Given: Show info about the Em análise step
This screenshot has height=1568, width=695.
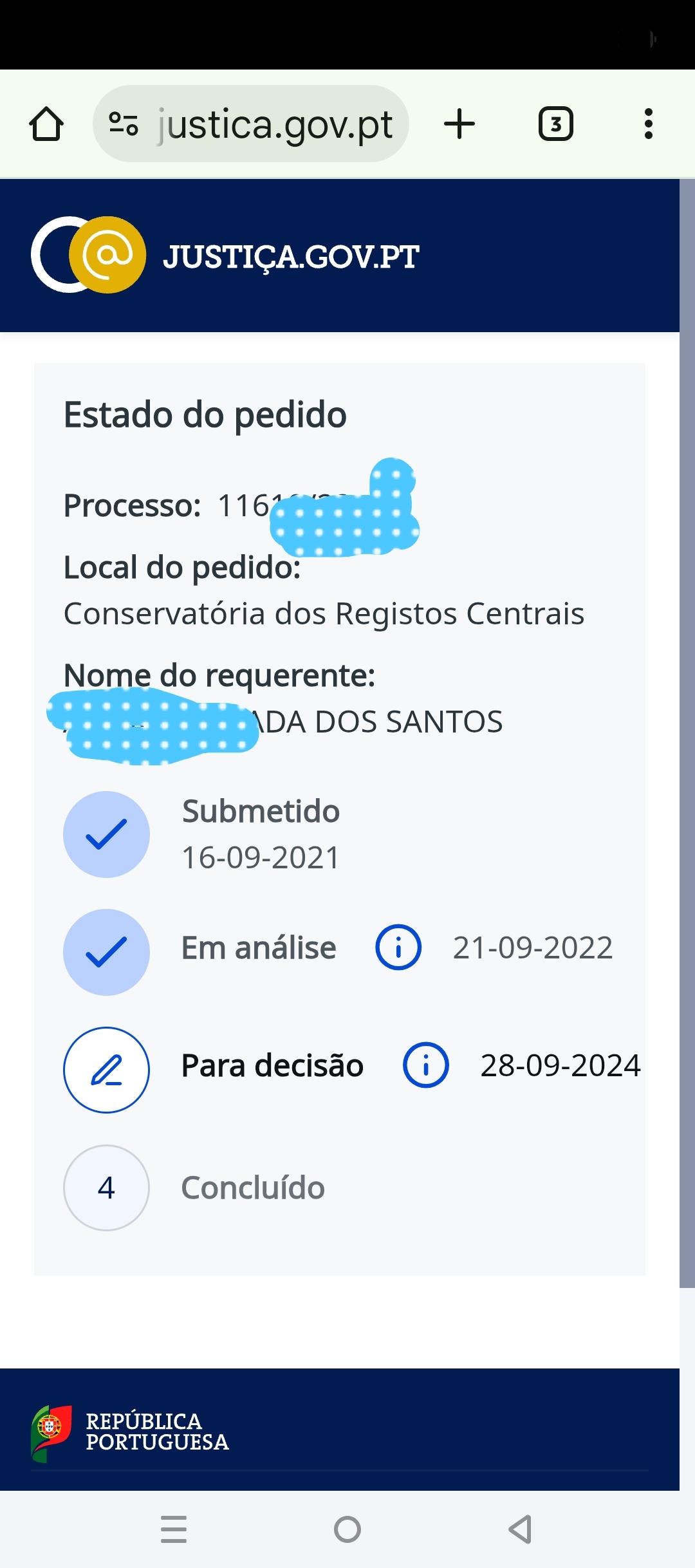Looking at the screenshot, I should pos(398,947).
